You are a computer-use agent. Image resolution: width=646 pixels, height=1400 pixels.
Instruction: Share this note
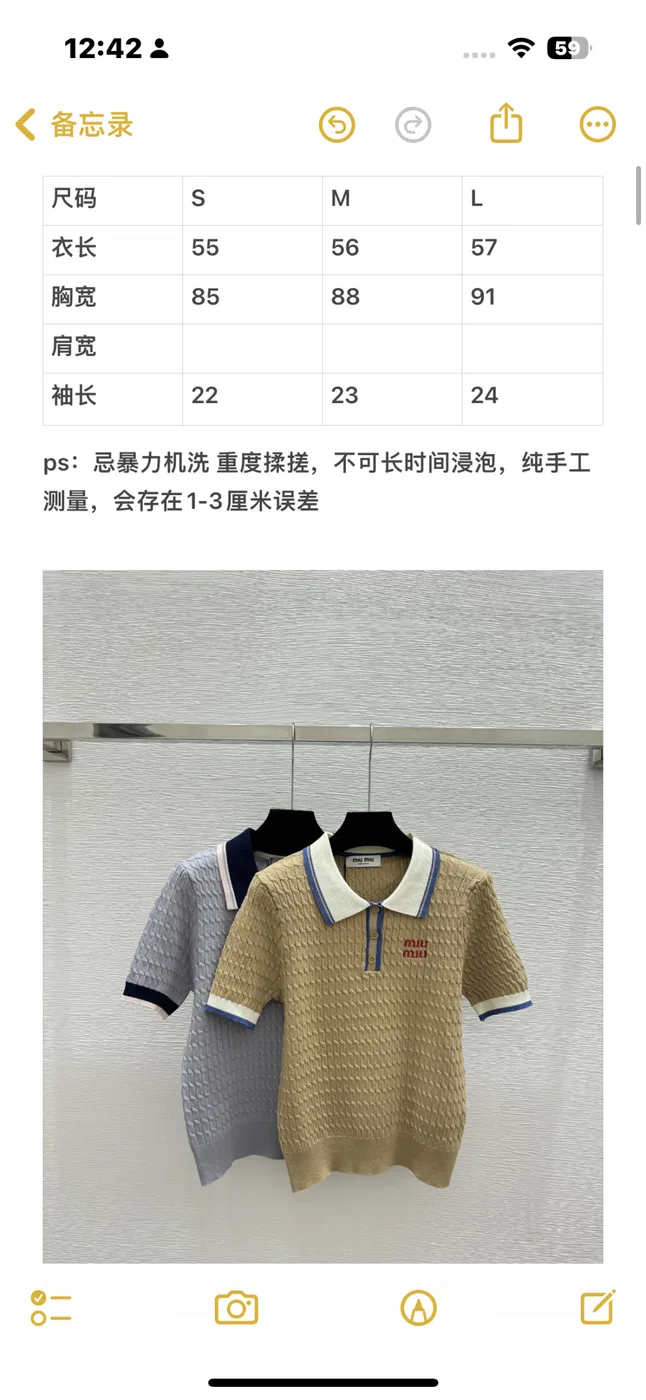tap(506, 123)
